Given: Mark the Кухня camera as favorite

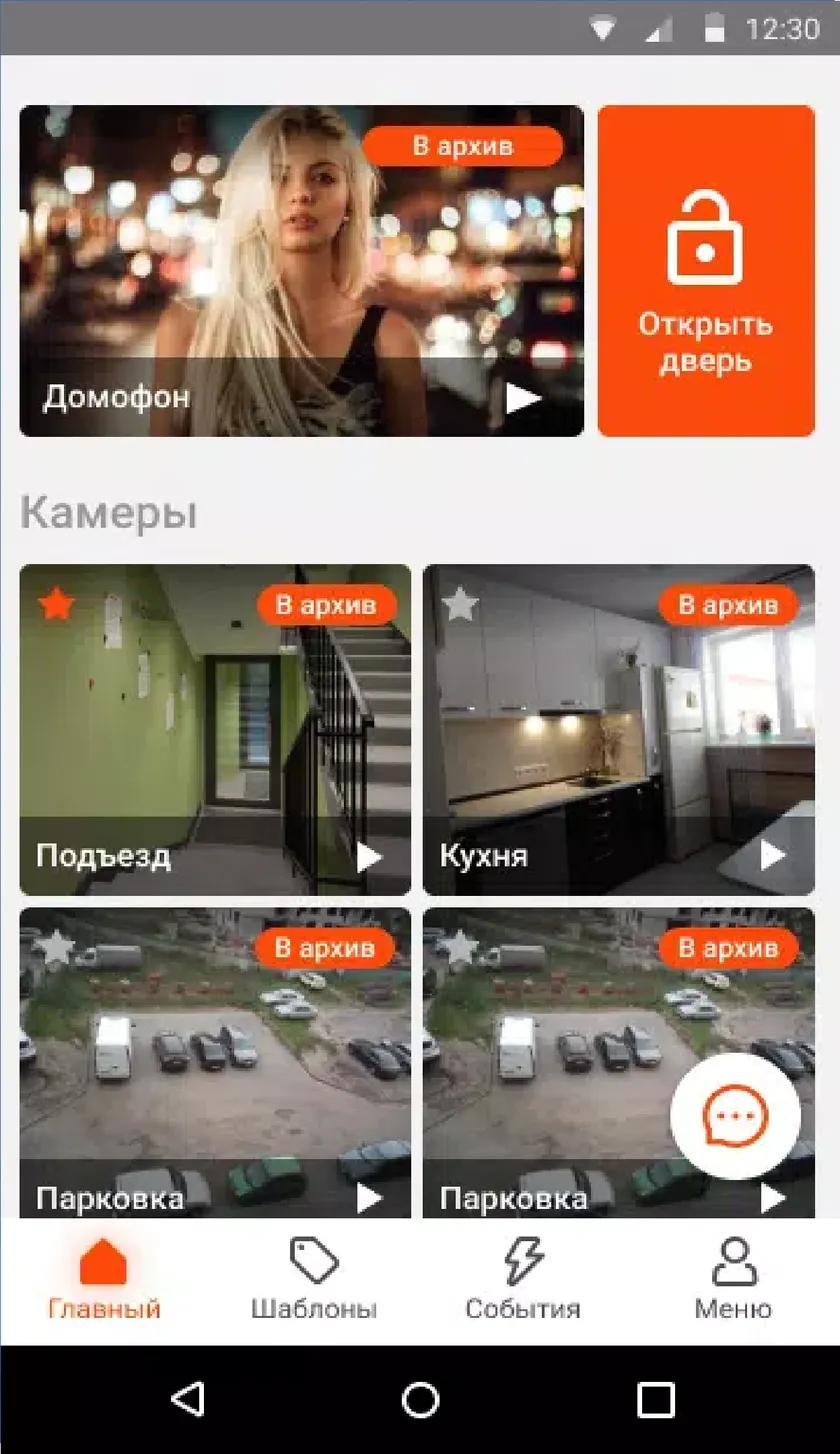Looking at the screenshot, I should pyautogui.click(x=460, y=604).
